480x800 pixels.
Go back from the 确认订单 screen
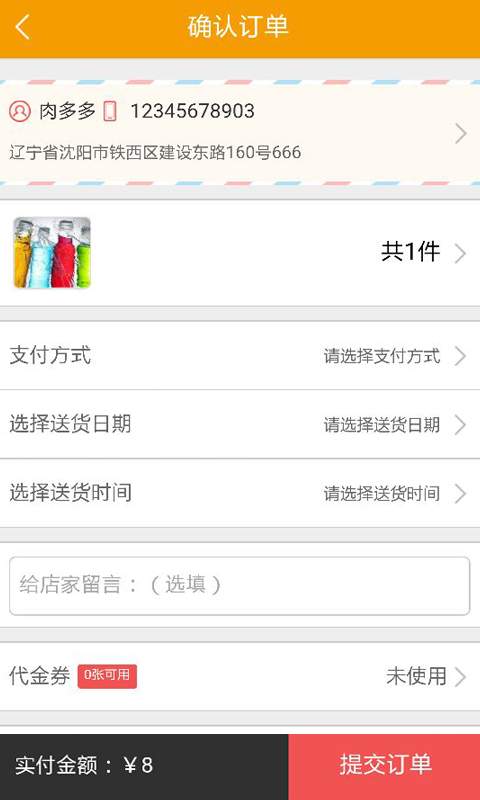pos(22,28)
